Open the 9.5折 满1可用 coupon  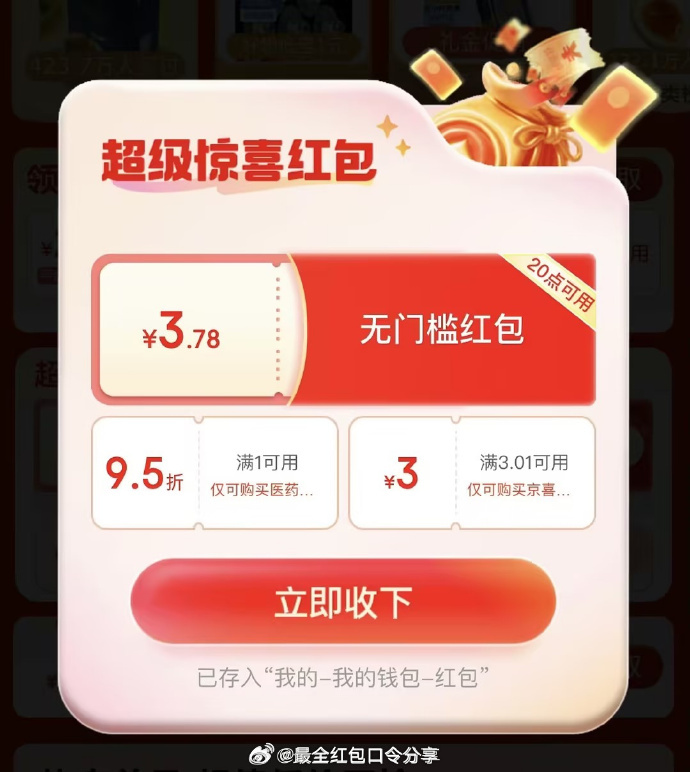(214, 473)
